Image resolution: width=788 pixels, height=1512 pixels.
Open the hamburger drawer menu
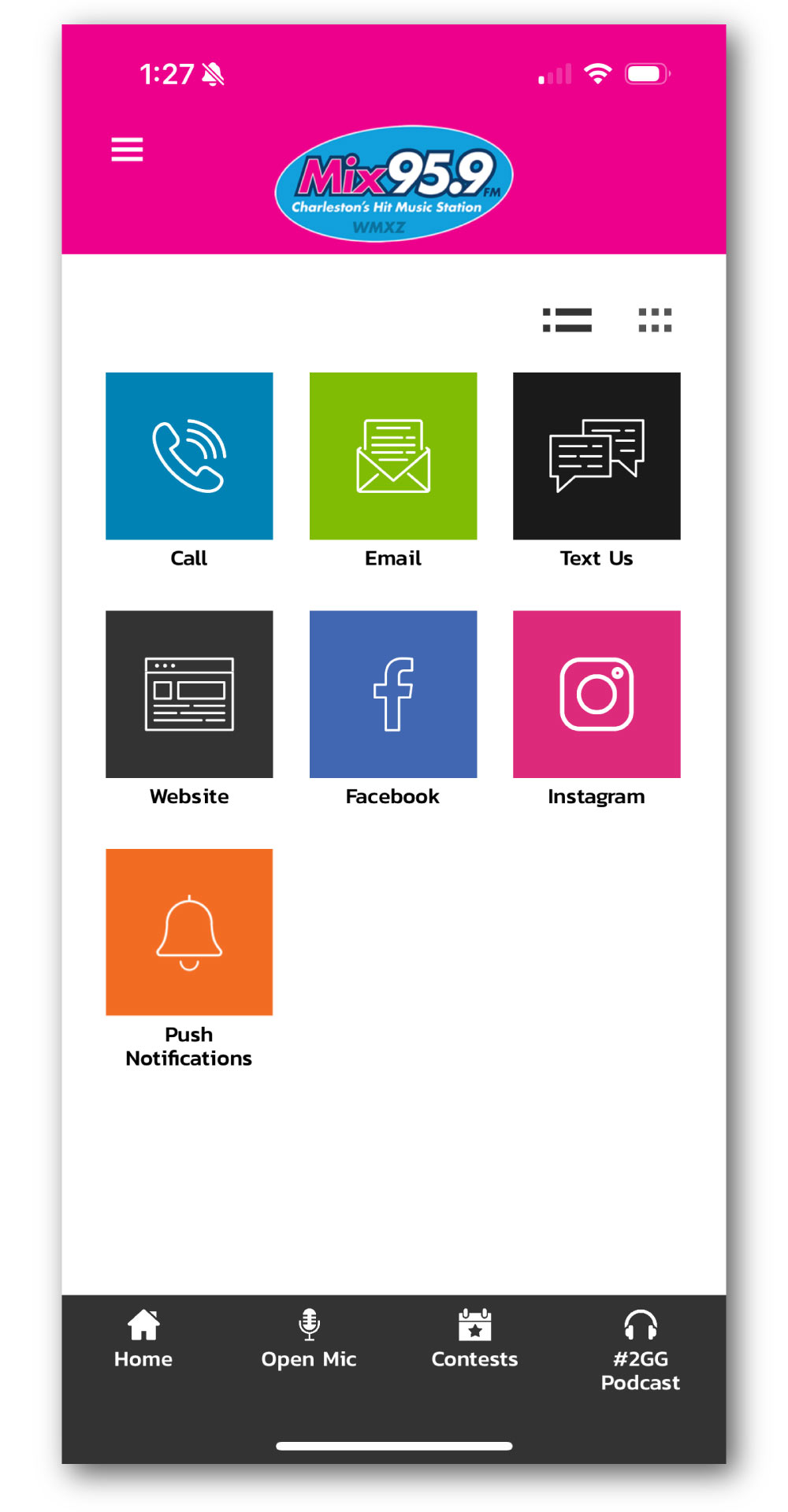pyautogui.click(x=127, y=150)
